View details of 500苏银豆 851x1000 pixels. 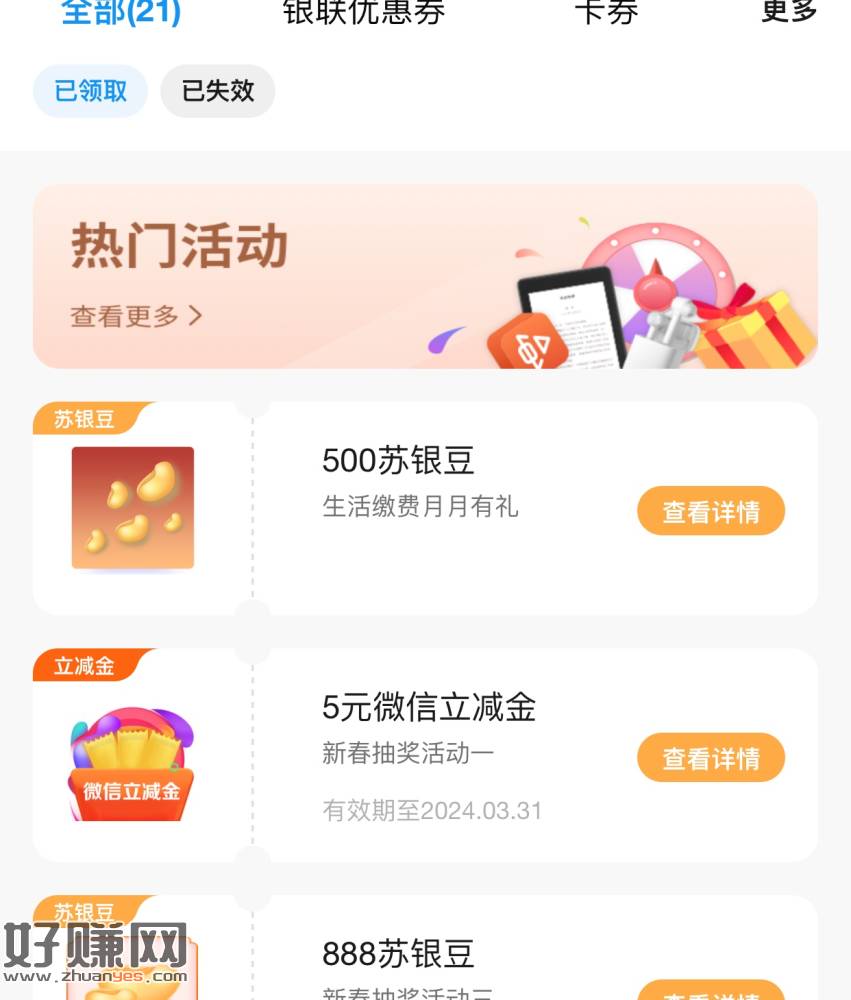click(x=710, y=512)
